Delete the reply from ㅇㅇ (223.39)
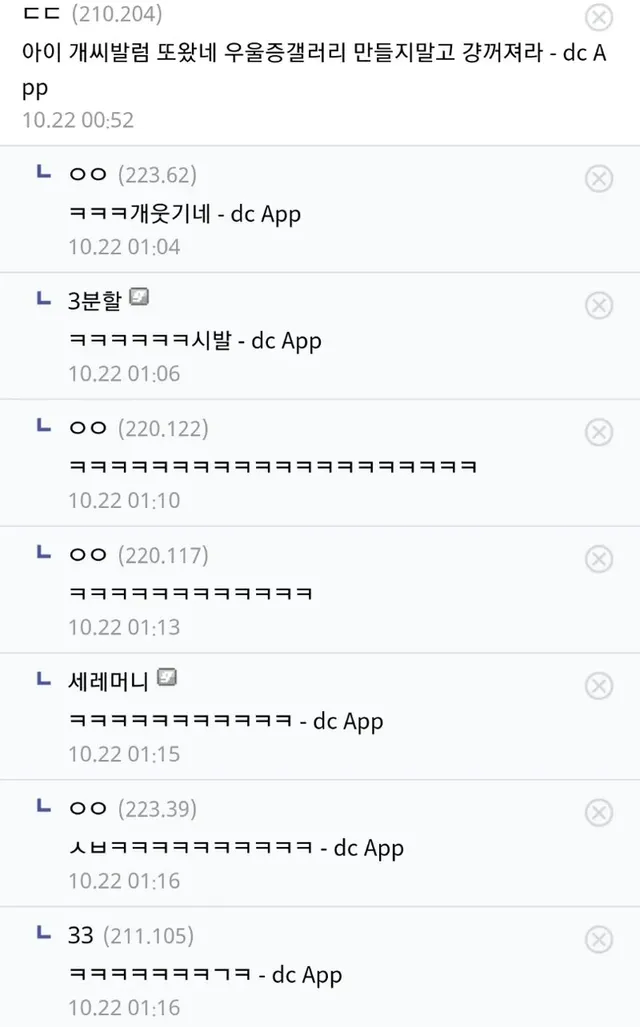640x1027 pixels. point(598,813)
